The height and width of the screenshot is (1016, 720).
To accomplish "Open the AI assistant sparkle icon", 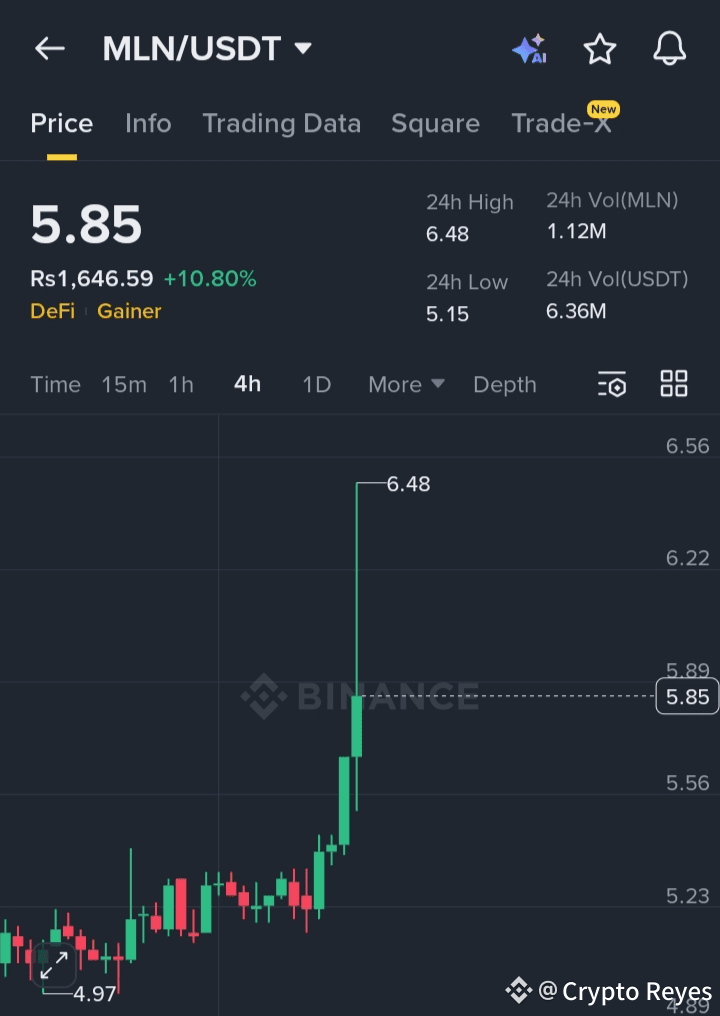I will click(529, 49).
